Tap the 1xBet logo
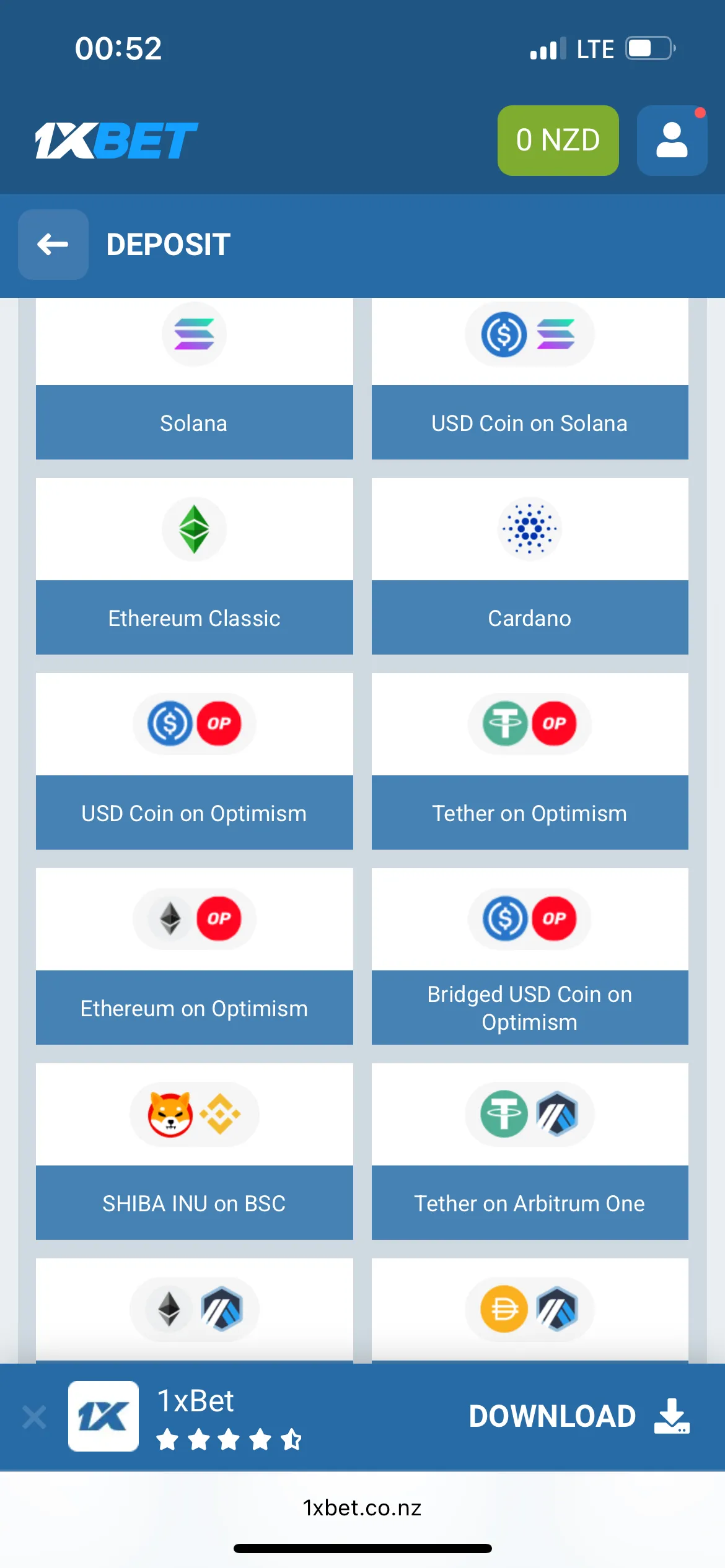Image resolution: width=725 pixels, height=1568 pixels. pyautogui.click(x=116, y=141)
